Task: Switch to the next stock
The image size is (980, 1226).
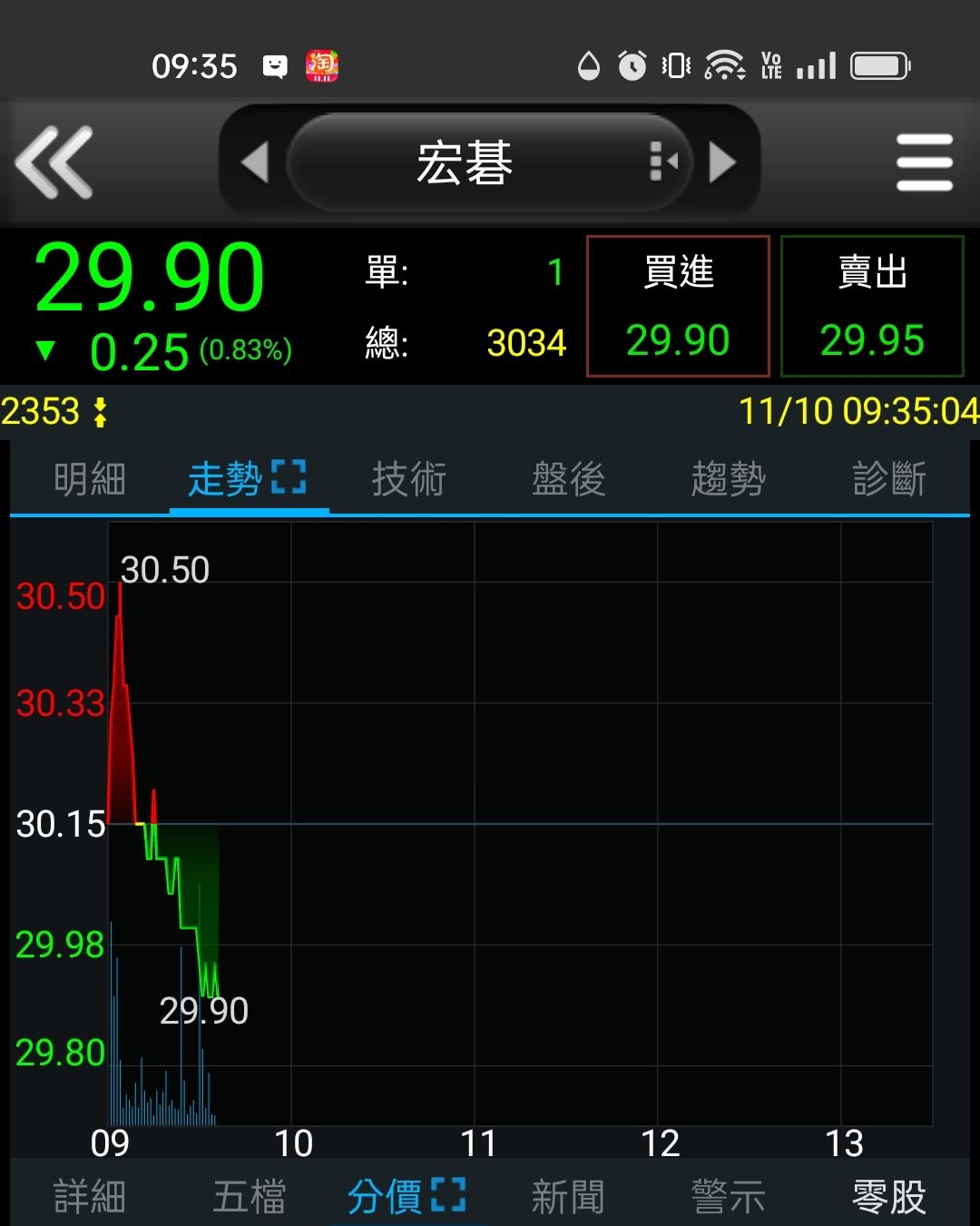Action: coord(722,163)
